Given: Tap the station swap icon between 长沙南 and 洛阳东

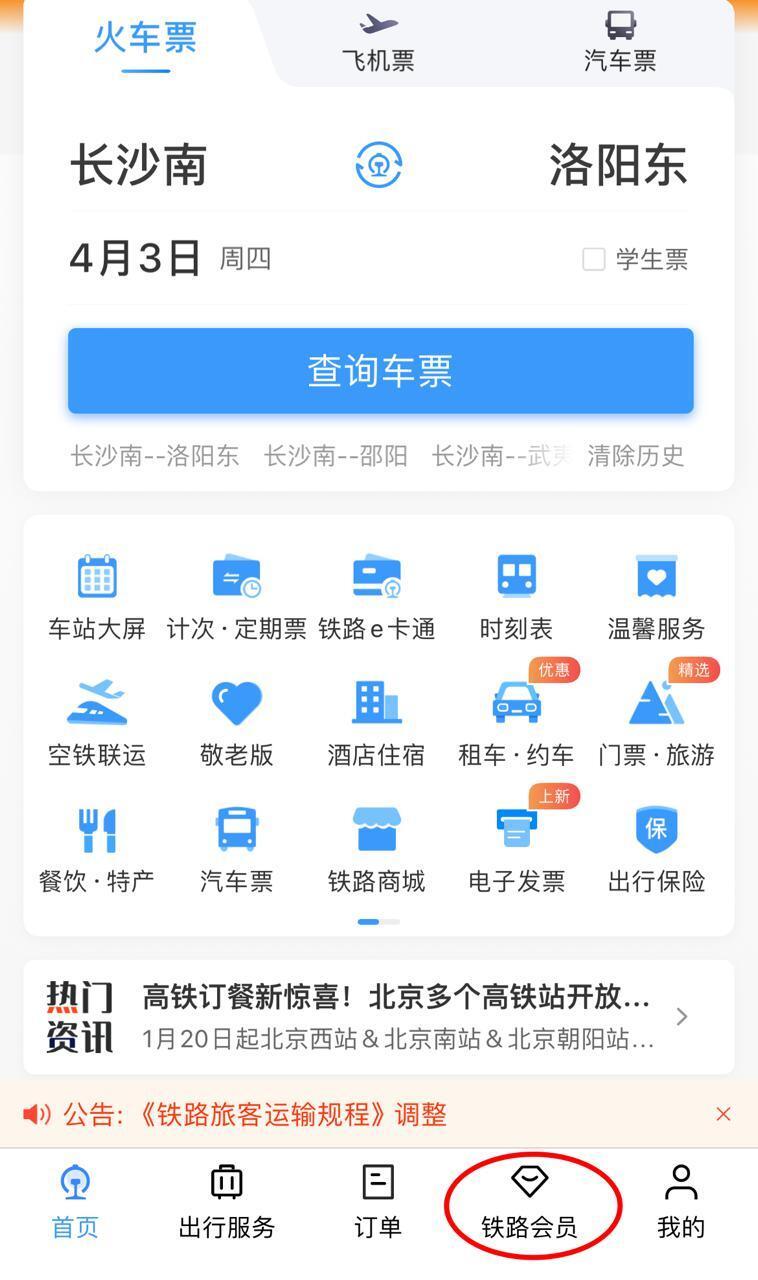Looking at the screenshot, I should [377, 166].
